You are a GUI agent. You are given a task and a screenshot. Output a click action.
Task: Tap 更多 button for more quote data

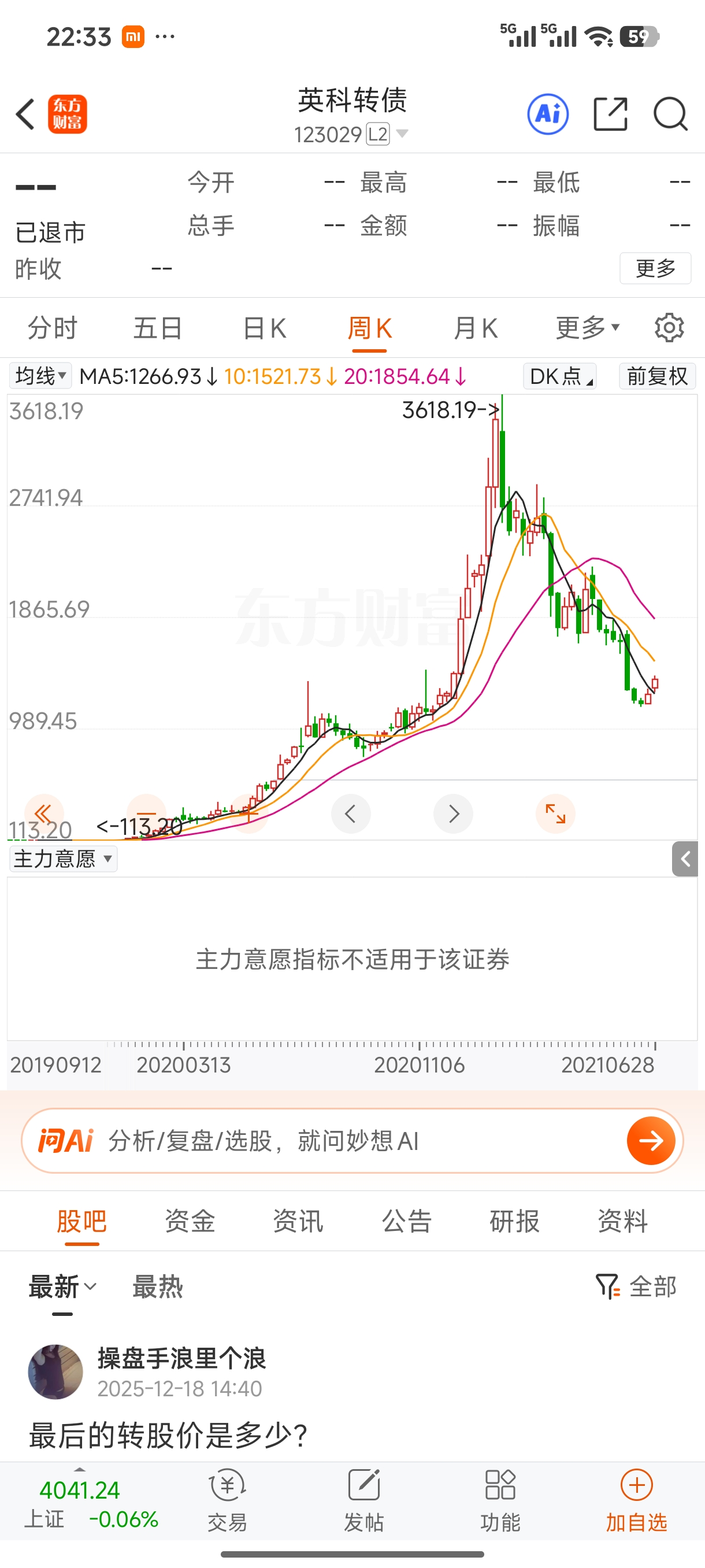point(655,268)
